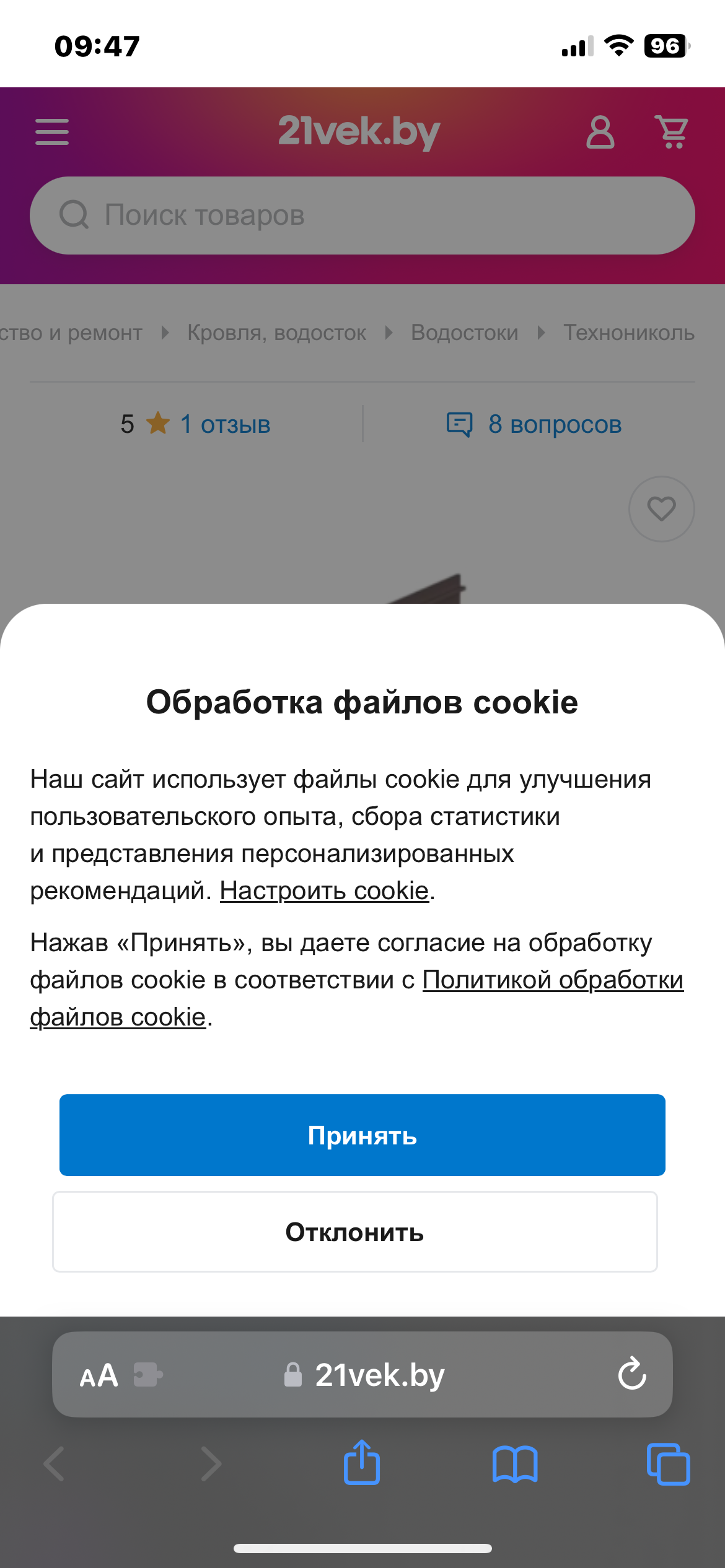Open the user account profile

pyautogui.click(x=600, y=132)
